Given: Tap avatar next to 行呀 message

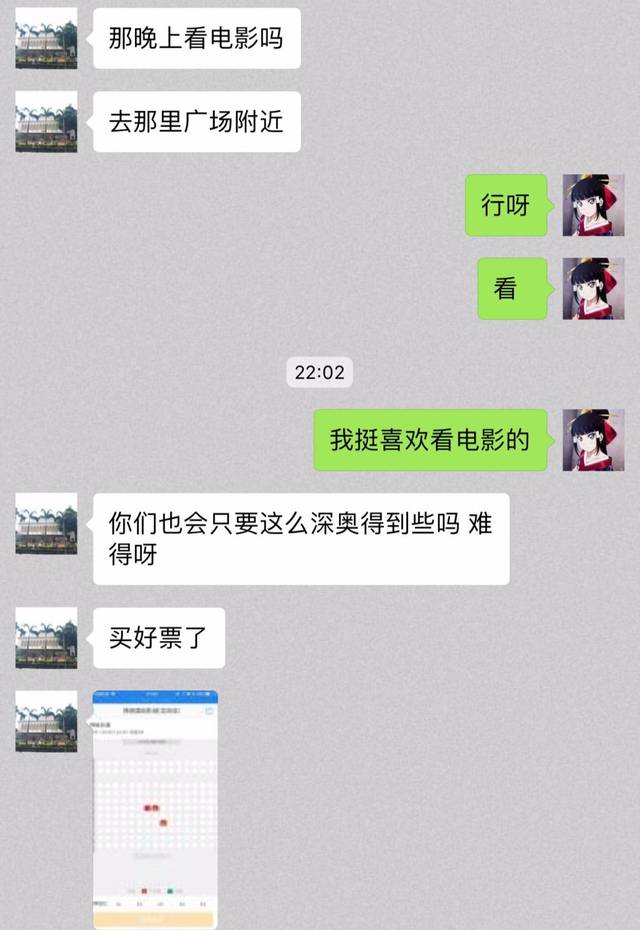Looking at the screenshot, I should [x=593, y=205].
